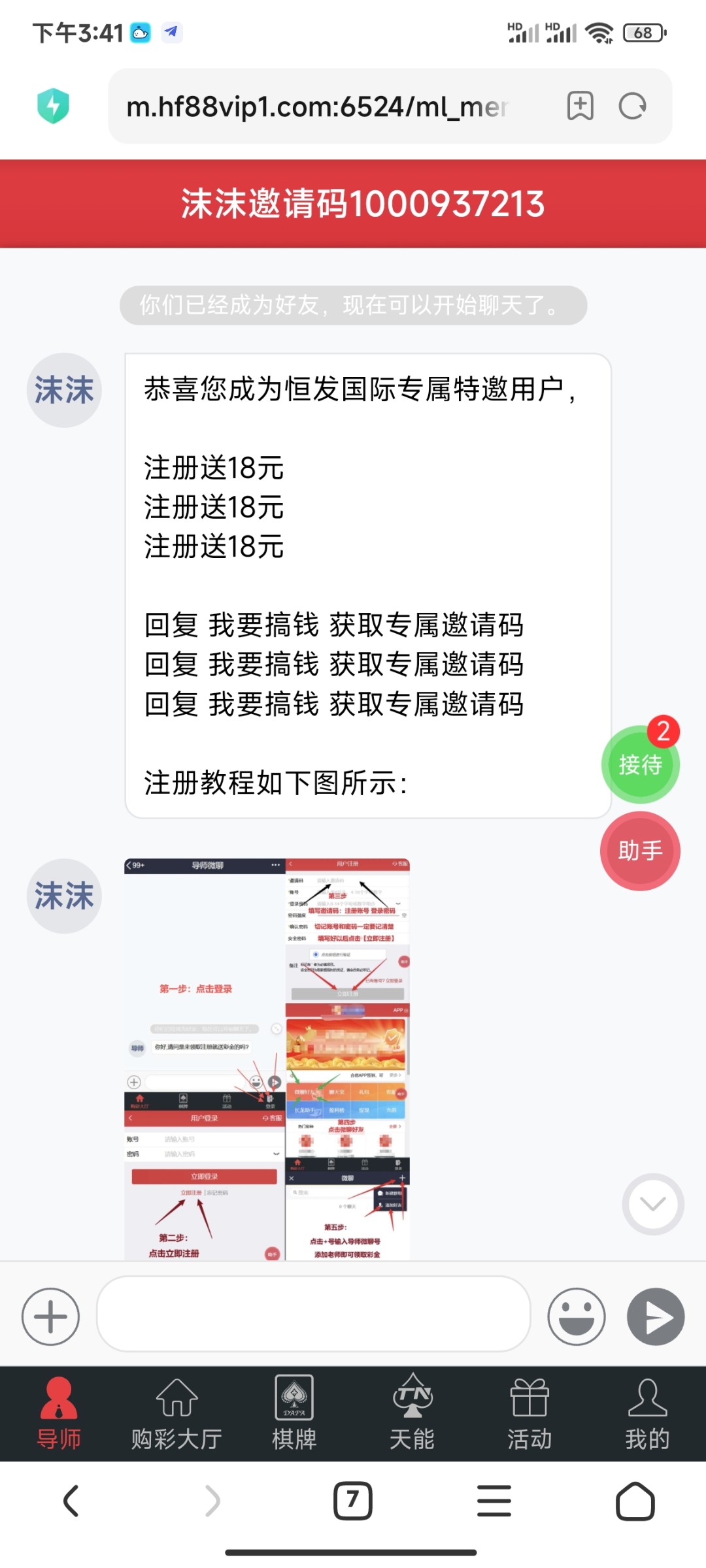Go back in the browser
This screenshot has height=1568, width=706.
pos(71,1501)
